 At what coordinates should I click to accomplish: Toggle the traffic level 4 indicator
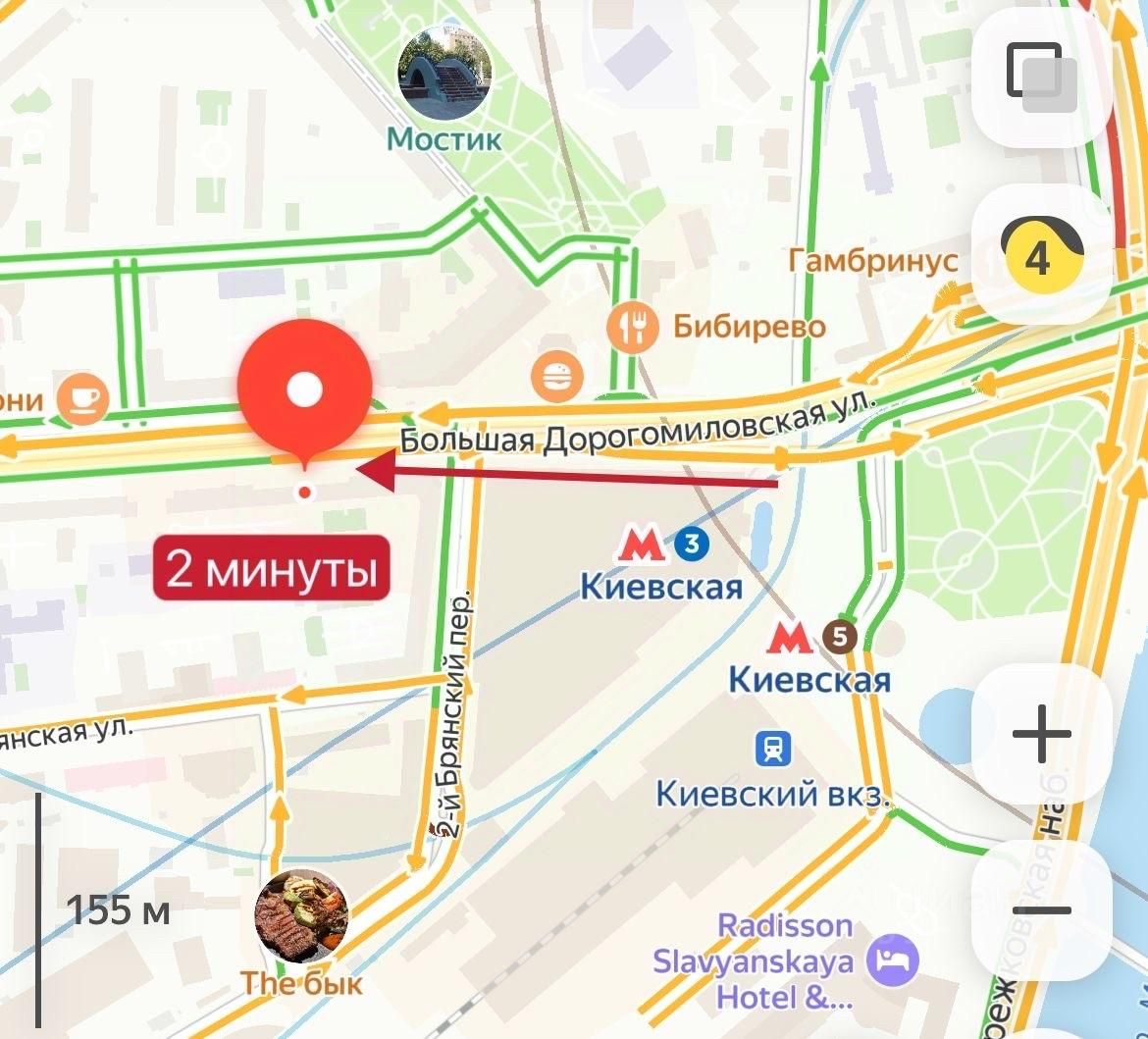1040,257
